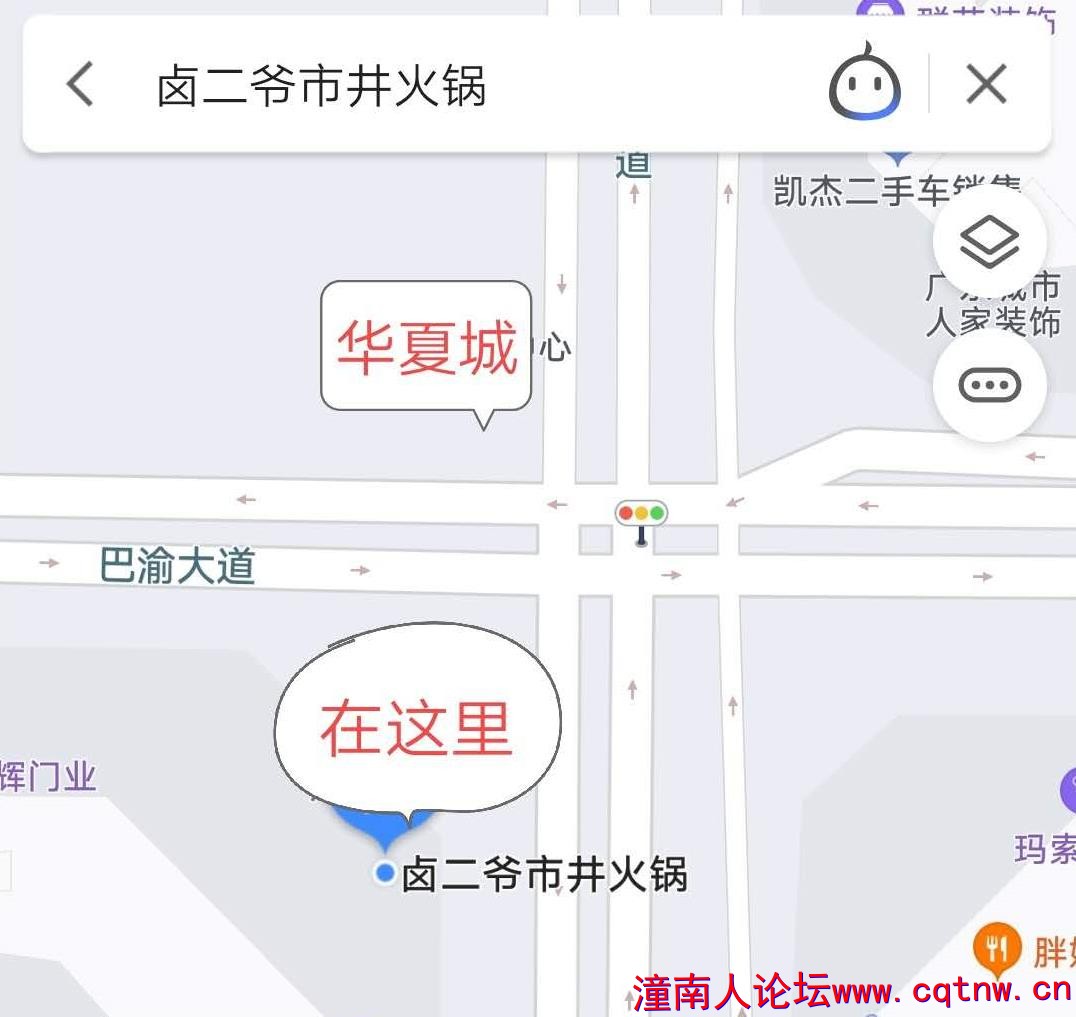Go back from the search results
This screenshot has width=1076, height=1017.
click(x=80, y=84)
